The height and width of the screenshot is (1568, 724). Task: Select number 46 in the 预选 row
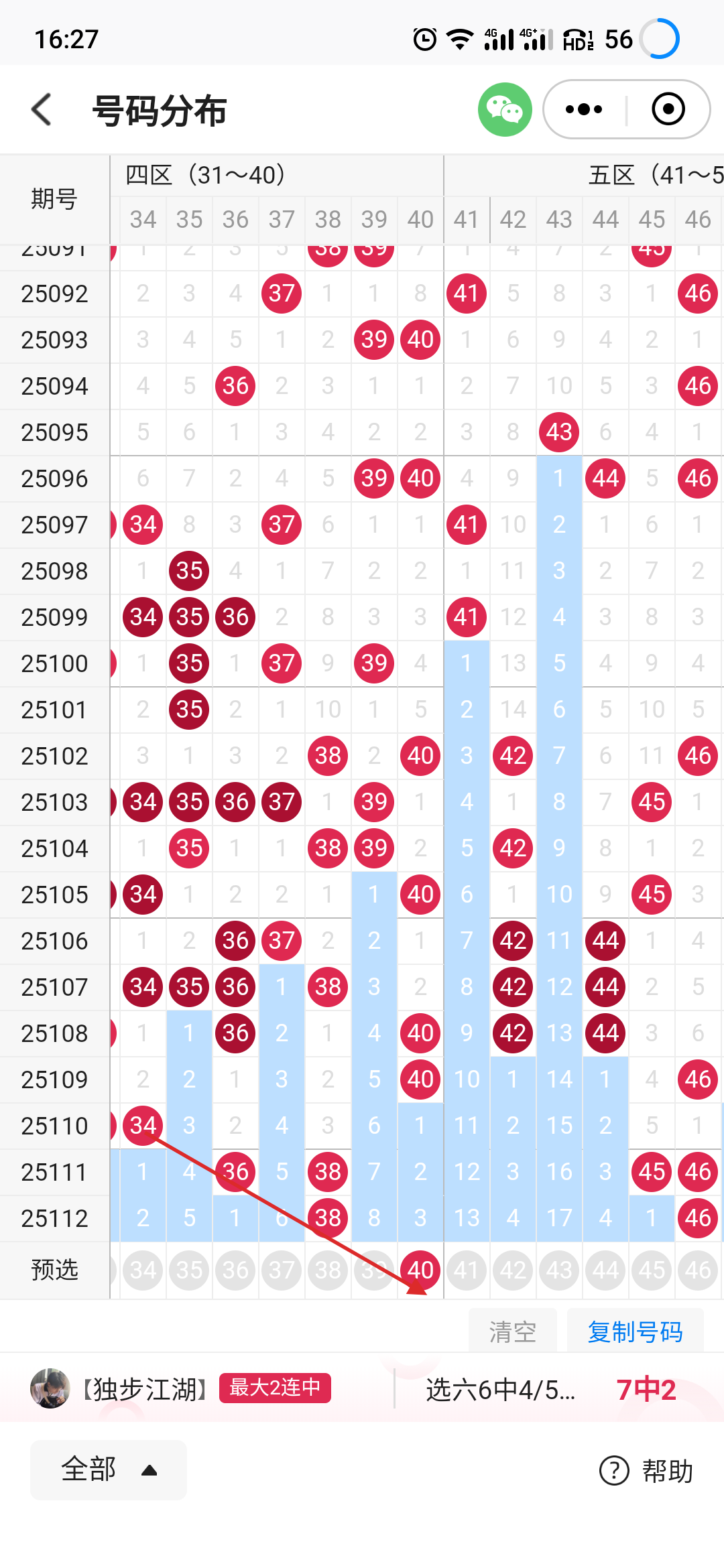pyautogui.click(x=698, y=1270)
